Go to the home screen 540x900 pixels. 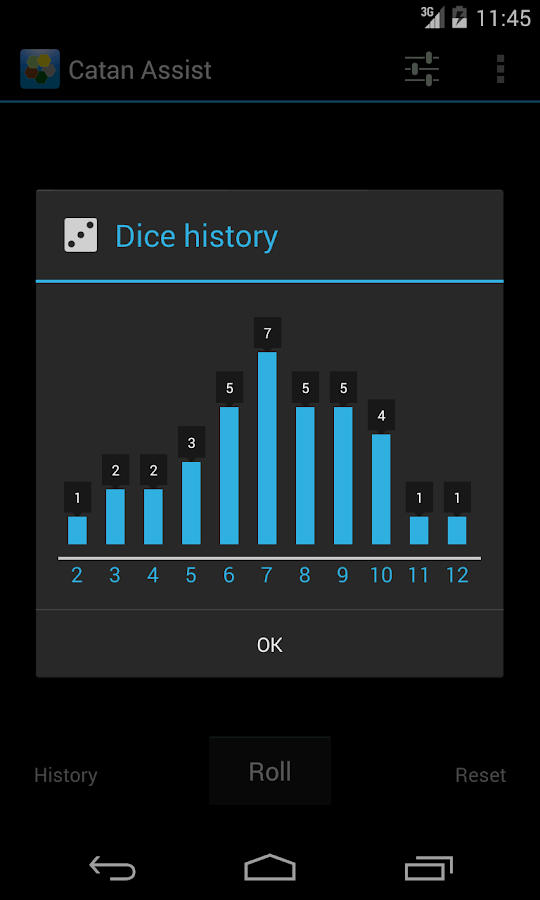(270, 868)
